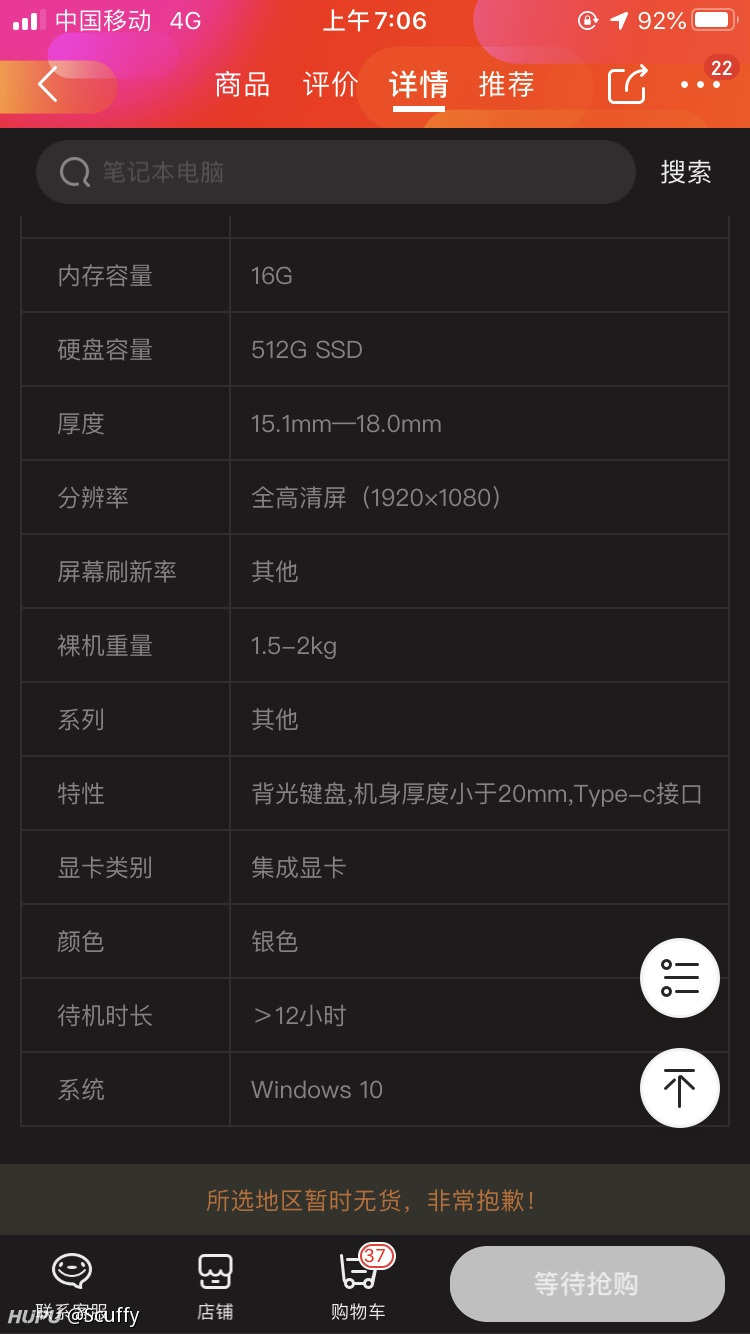Tap the floating back-to-top arrow button
Screen dimensions: 750x1334
tap(680, 1088)
